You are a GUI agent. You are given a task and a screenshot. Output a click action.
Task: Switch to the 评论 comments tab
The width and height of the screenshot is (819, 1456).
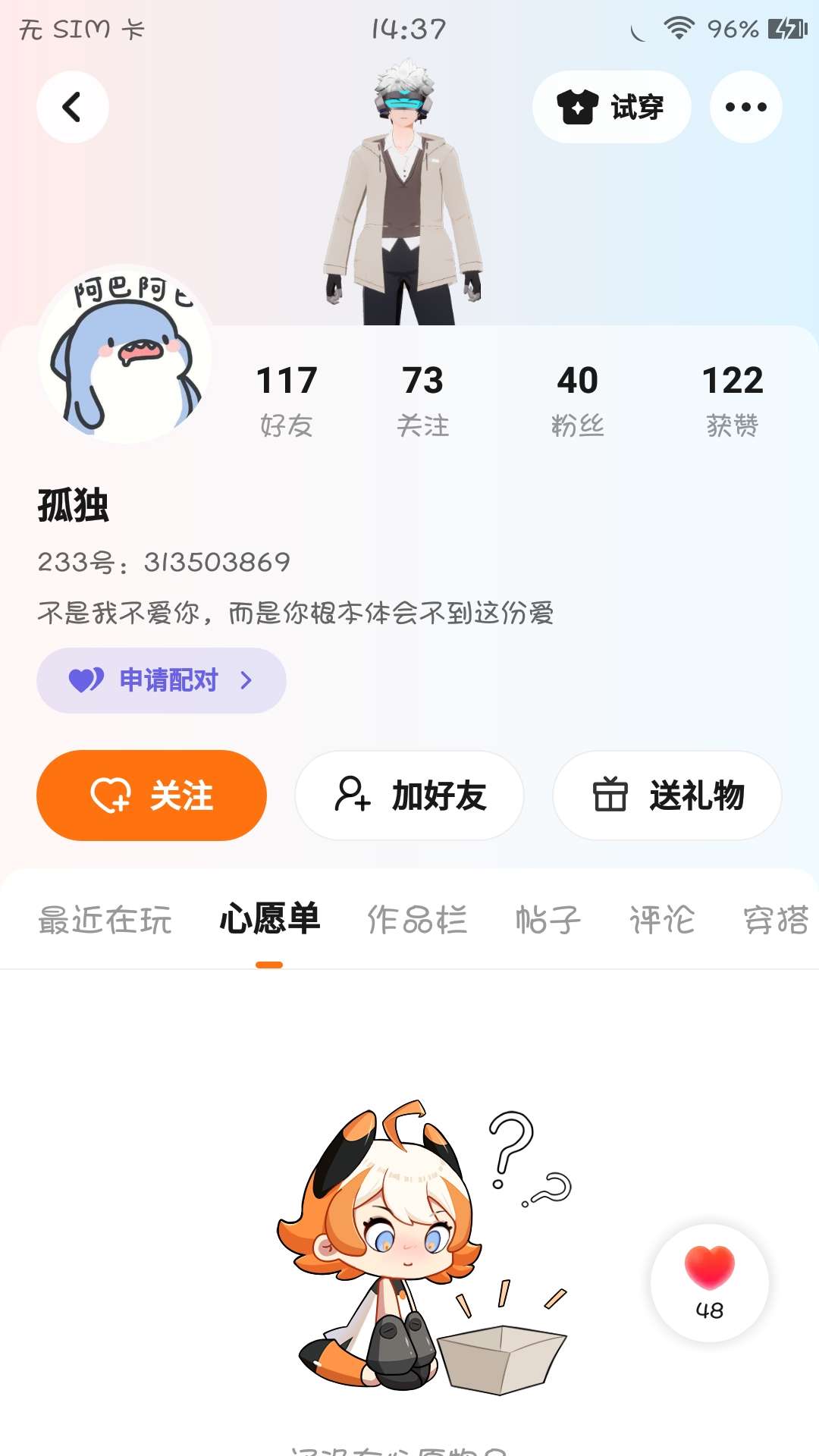tap(661, 920)
